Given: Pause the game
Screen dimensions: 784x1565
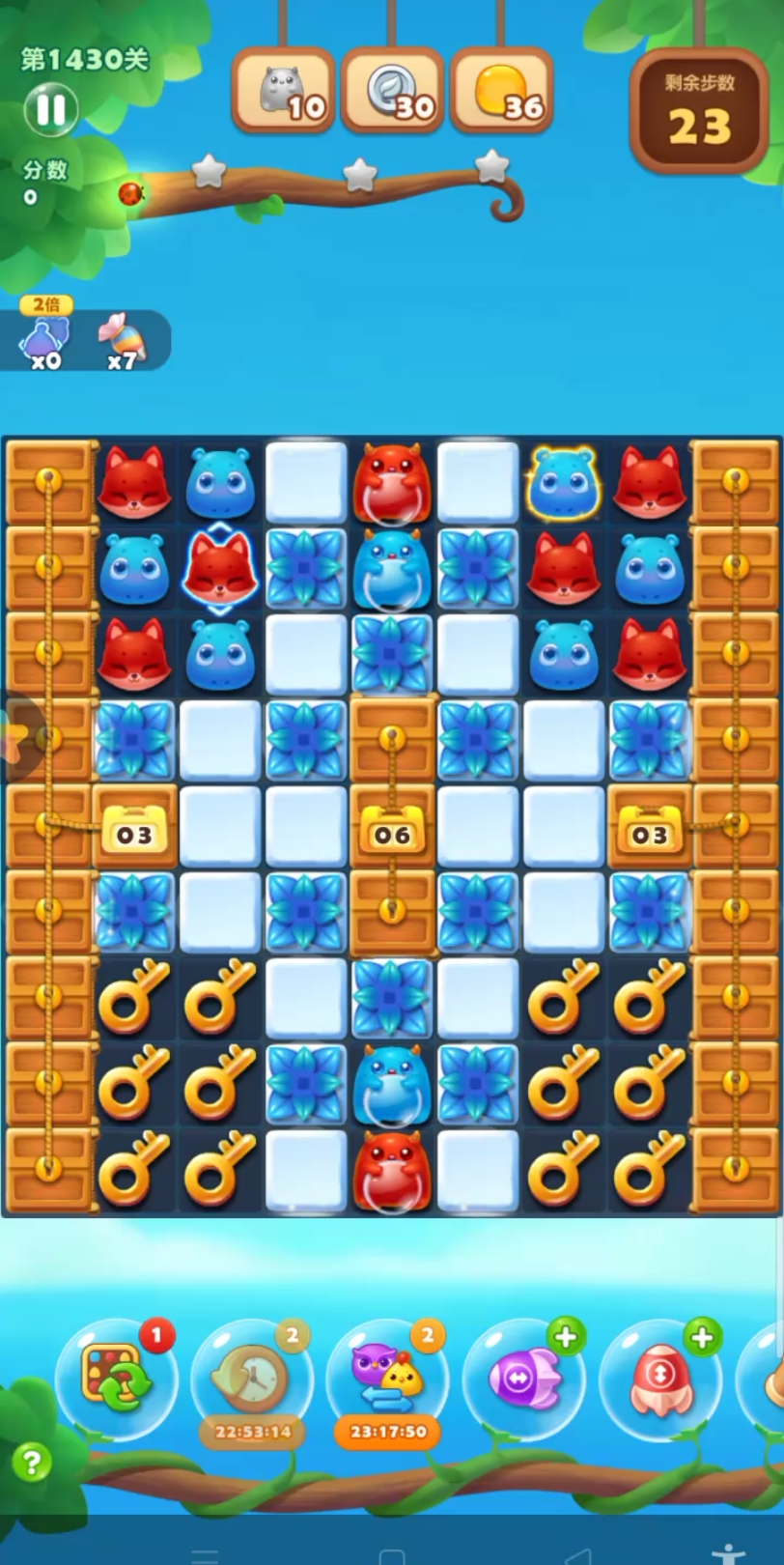Looking at the screenshot, I should [50, 109].
